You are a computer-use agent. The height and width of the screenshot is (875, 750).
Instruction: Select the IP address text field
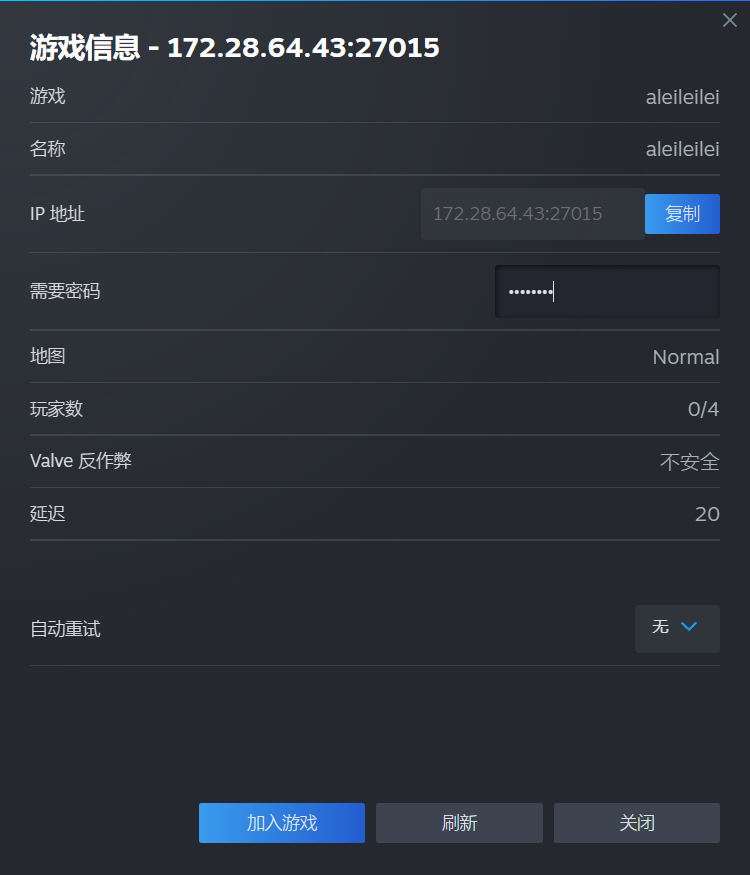[531, 214]
